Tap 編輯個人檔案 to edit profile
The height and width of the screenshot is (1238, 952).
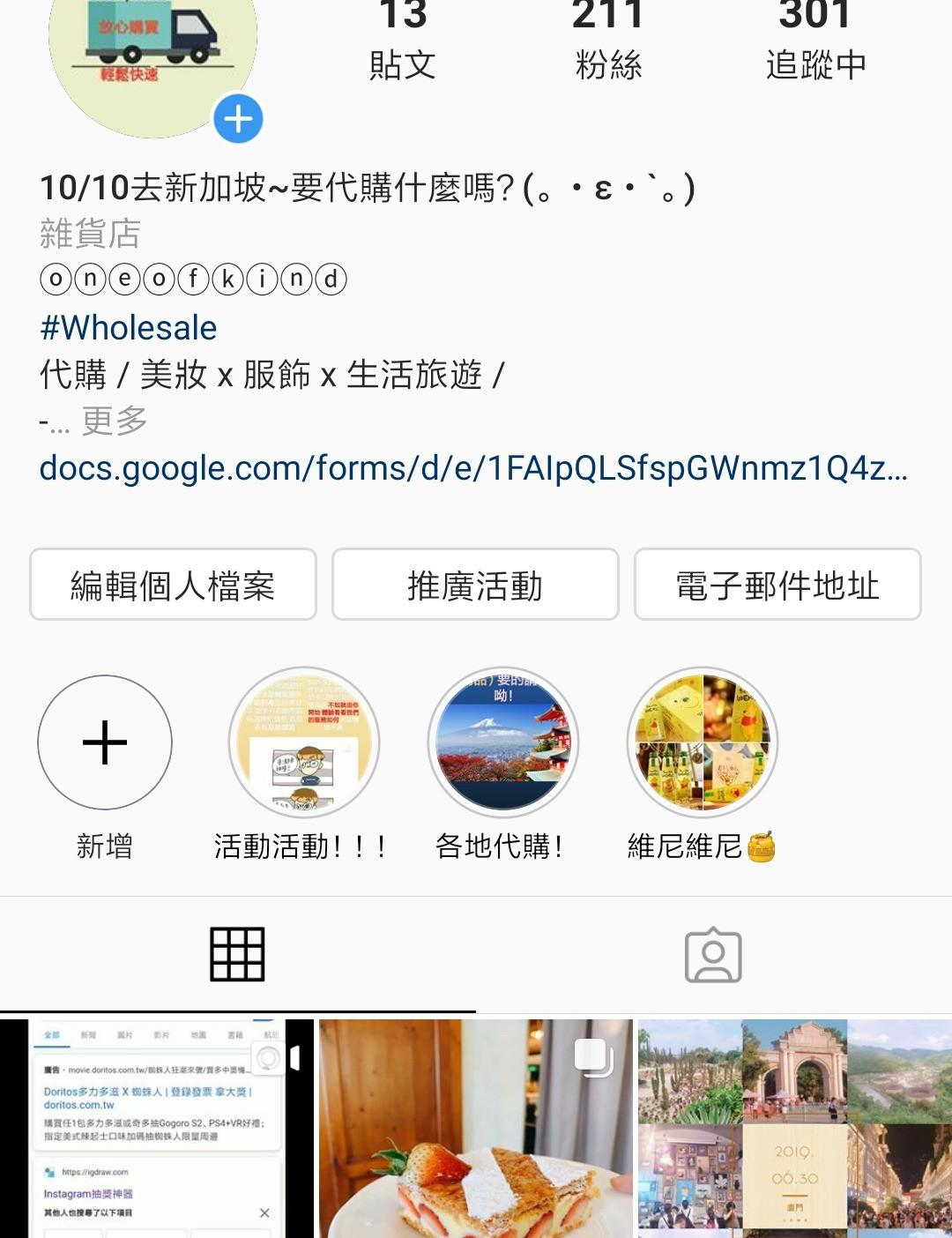click(x=173, y=585)
